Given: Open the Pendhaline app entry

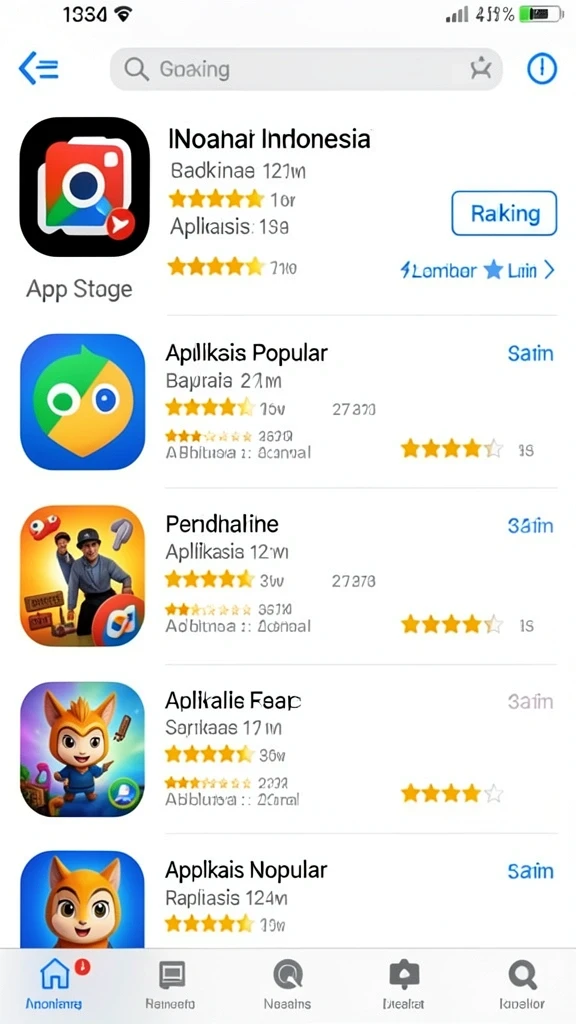Looking at the screenshot, I should click(x=288, y=576).
